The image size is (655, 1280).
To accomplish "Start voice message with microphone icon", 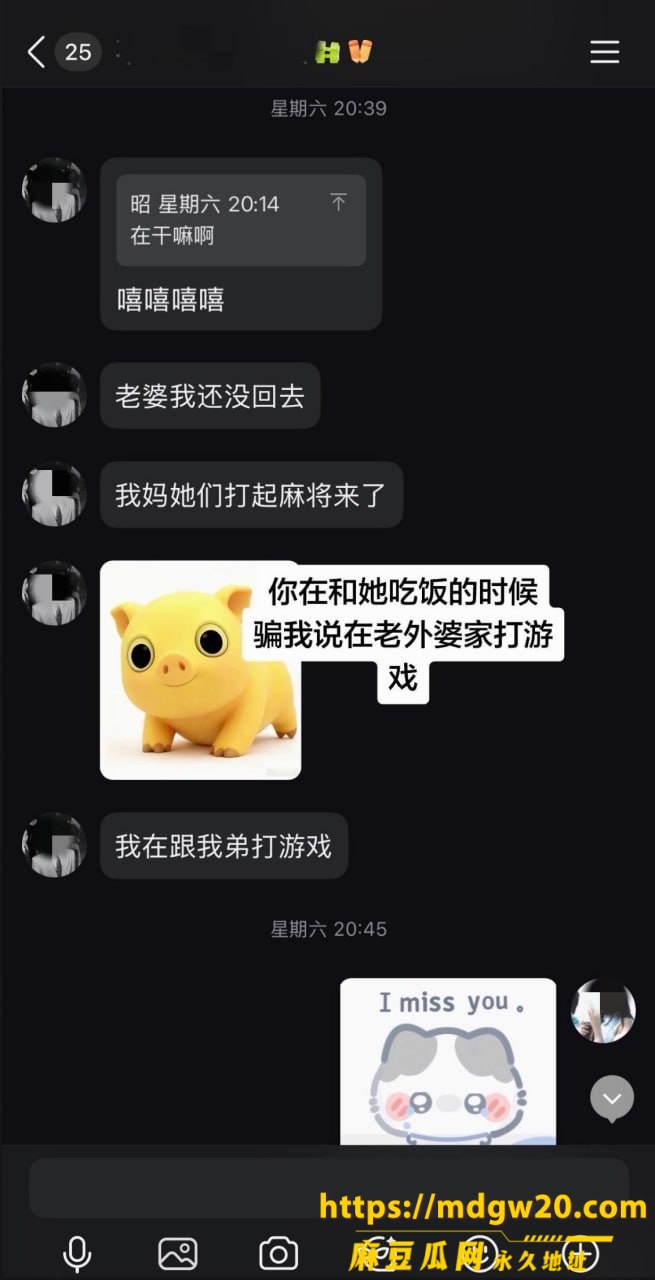I will click(77, 1253).
